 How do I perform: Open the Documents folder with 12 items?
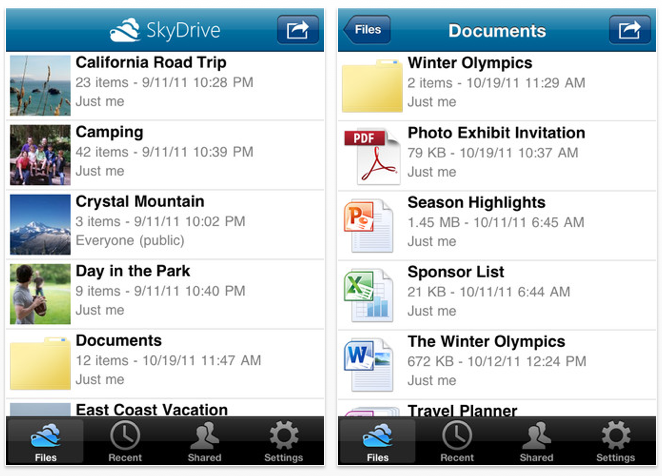point(165,361)
